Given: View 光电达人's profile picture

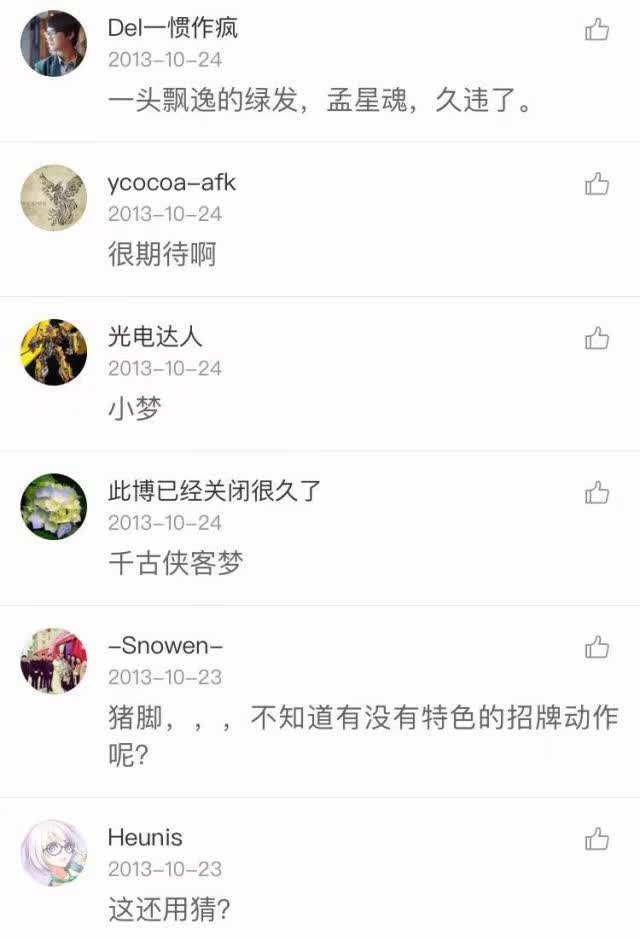Looking at the screenshot, I should point(54,352).
